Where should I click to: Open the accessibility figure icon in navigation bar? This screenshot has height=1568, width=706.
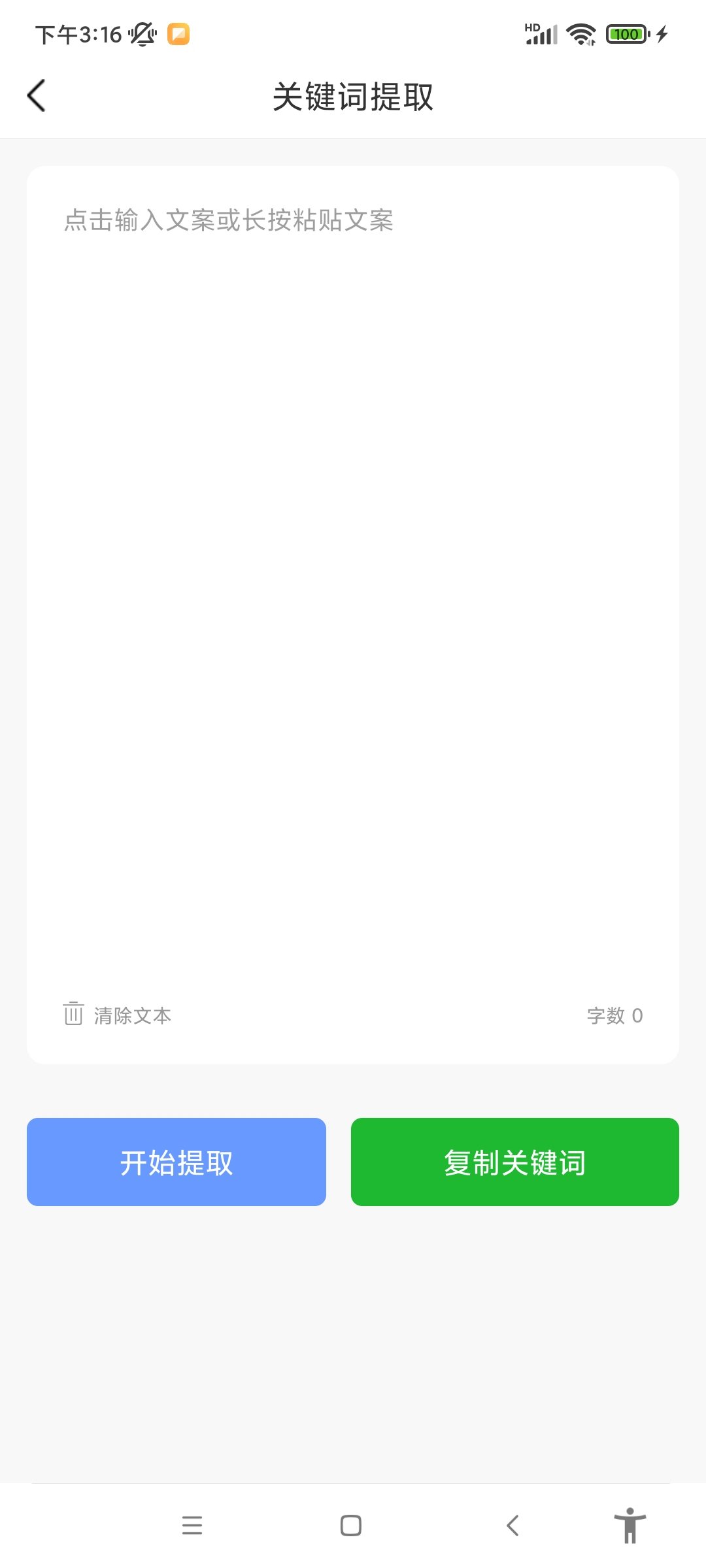click(x=630, y=1526)
